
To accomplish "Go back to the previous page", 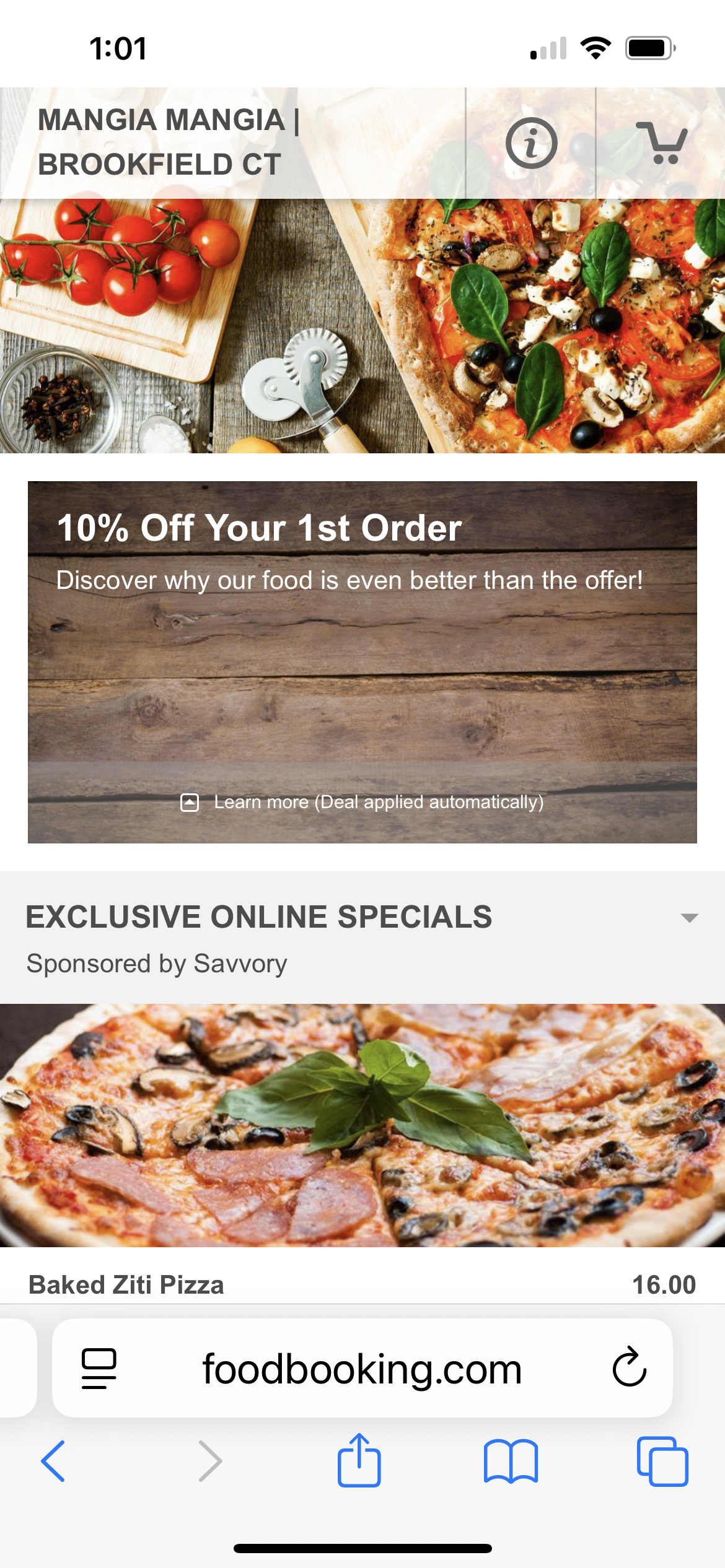I will tap(53, 1461).
